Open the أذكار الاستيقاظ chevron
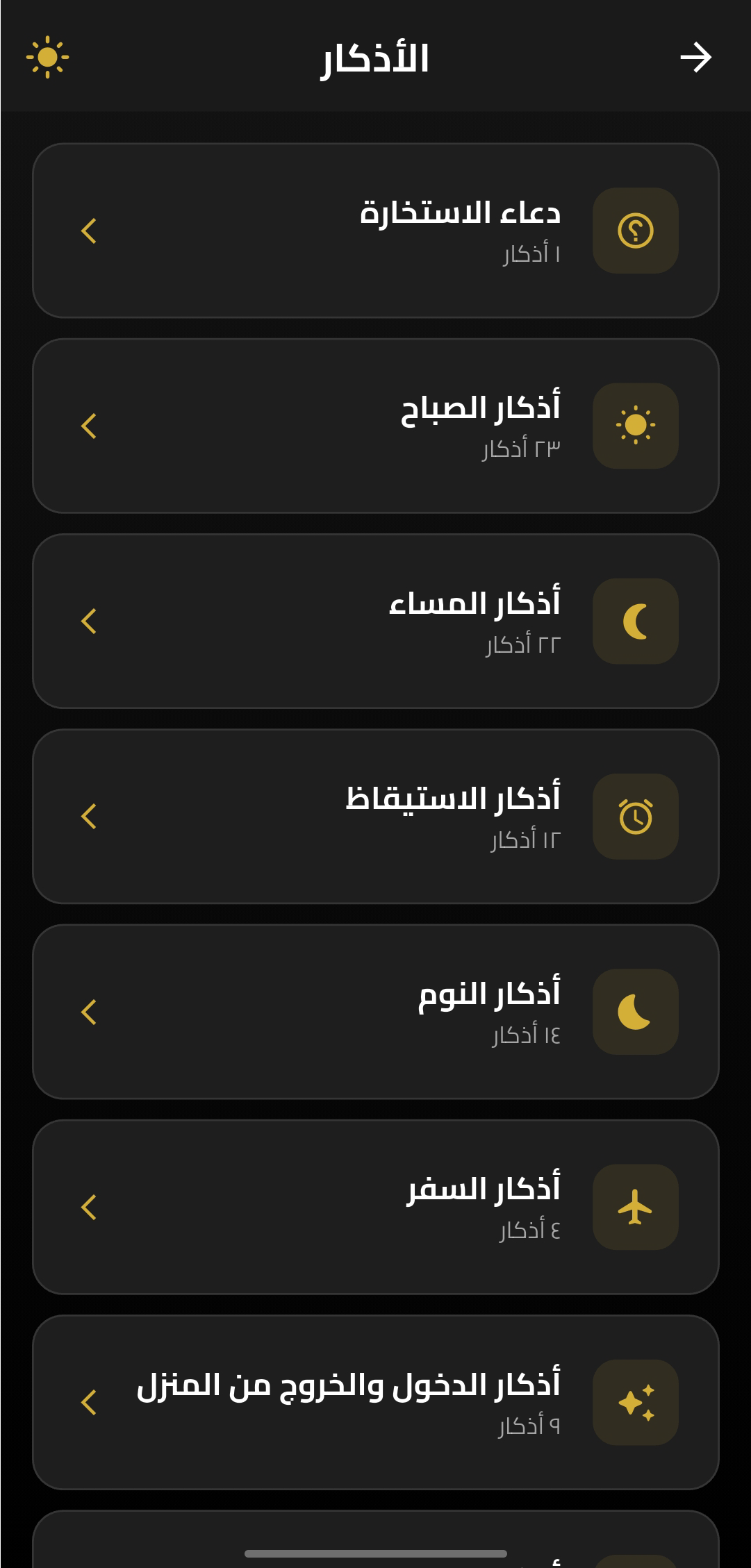This screenshot has height=1568, width=751. pos(89,817)
